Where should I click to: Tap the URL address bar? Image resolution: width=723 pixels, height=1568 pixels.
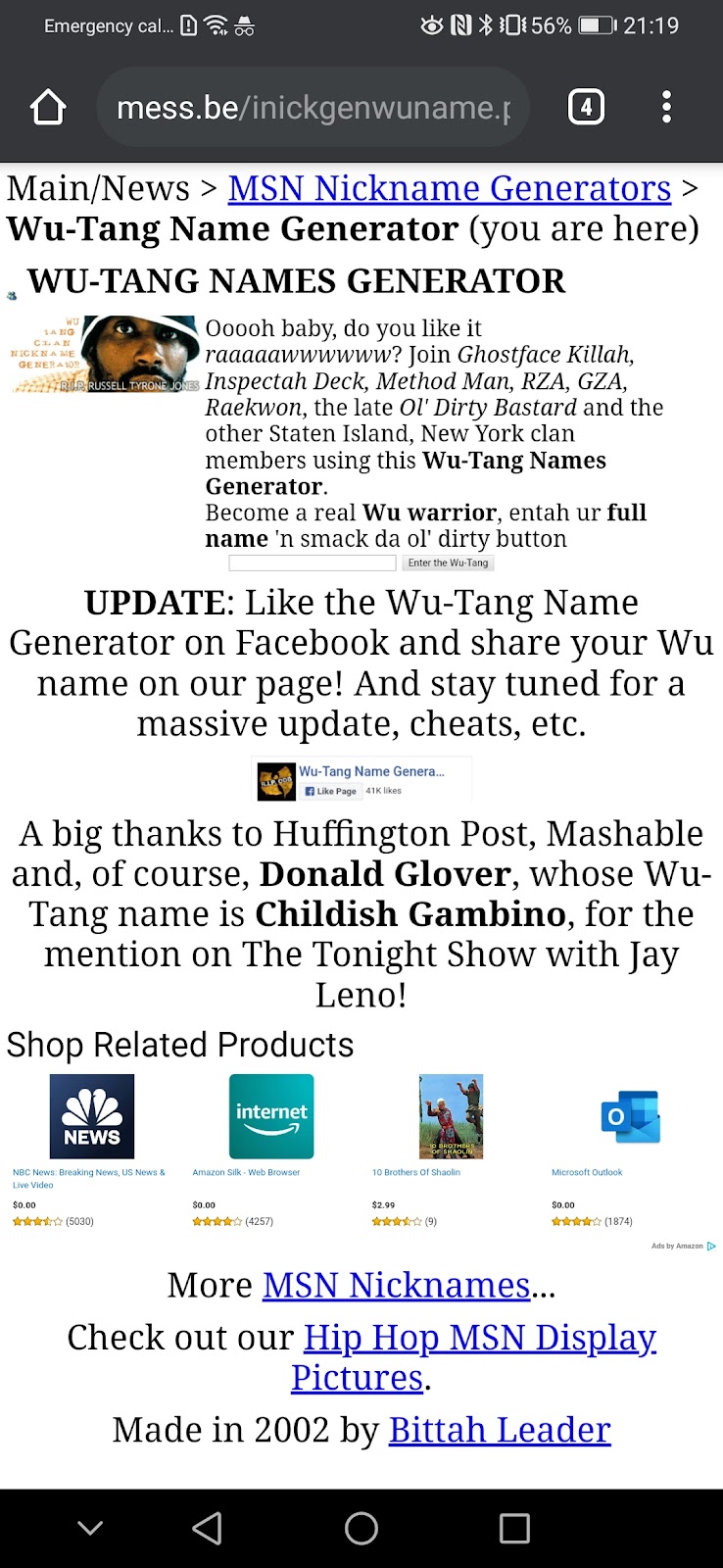tap(313, 107)
